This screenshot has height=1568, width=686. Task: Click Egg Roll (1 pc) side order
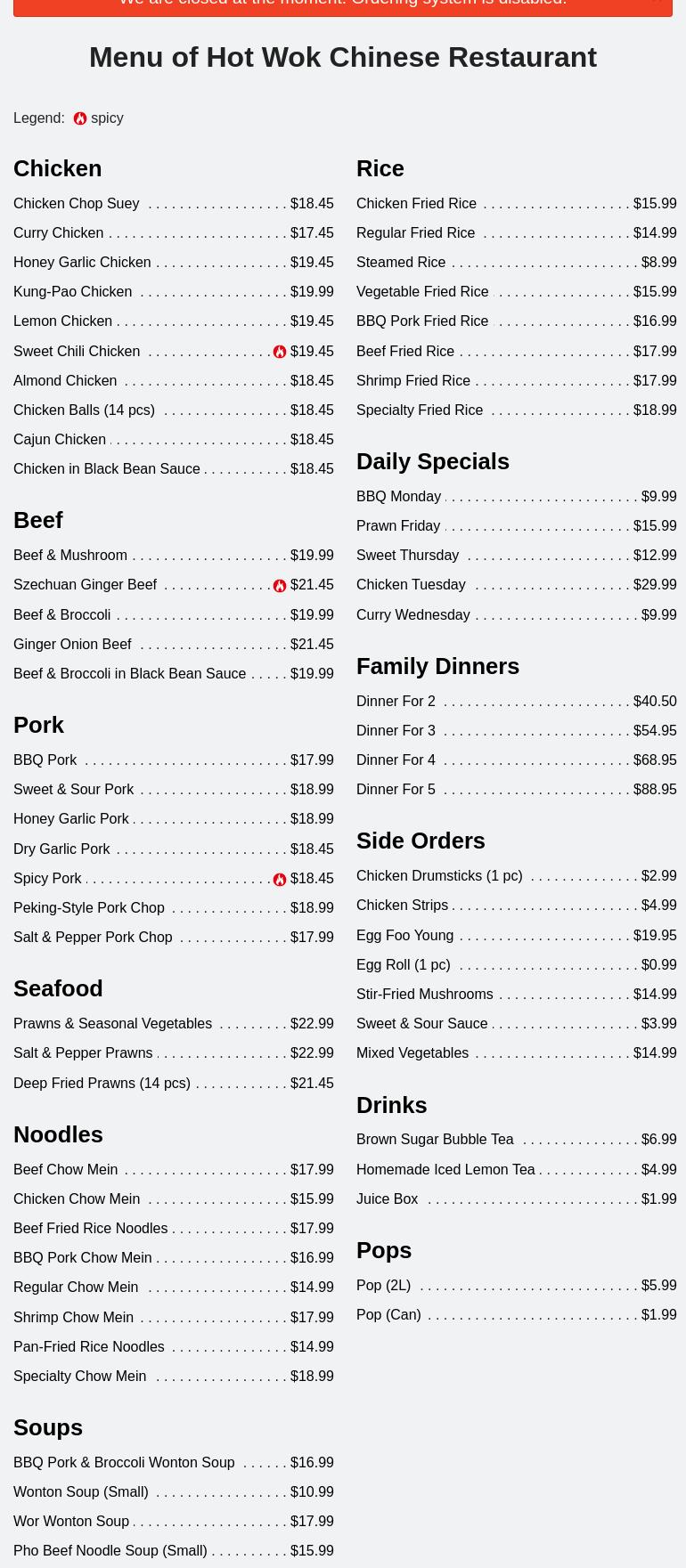coord(403,964)
